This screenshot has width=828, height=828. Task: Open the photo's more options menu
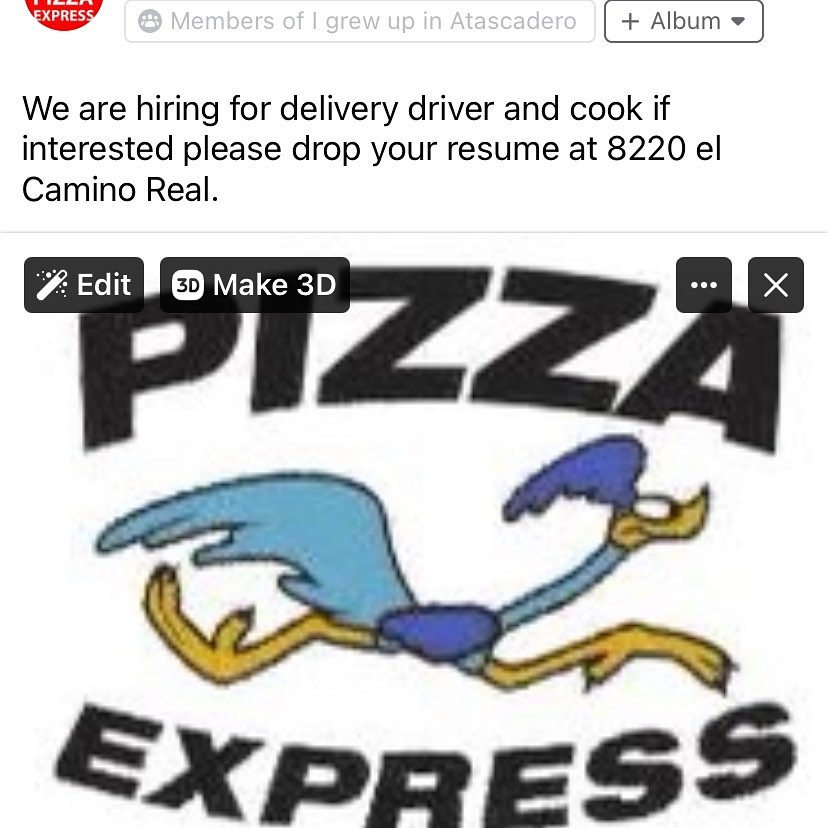point(704,285)
